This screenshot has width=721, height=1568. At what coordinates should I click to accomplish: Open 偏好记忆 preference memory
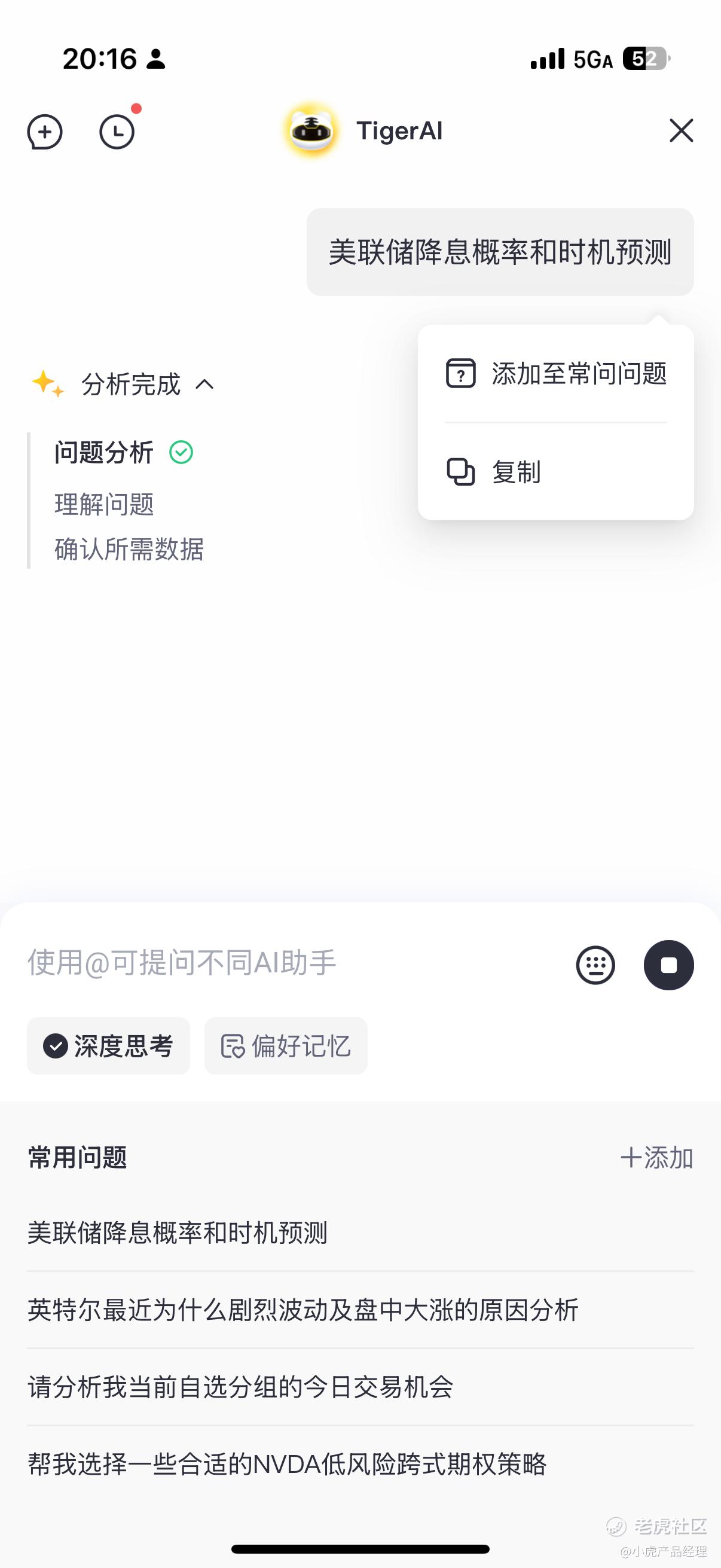point(286,1047)
